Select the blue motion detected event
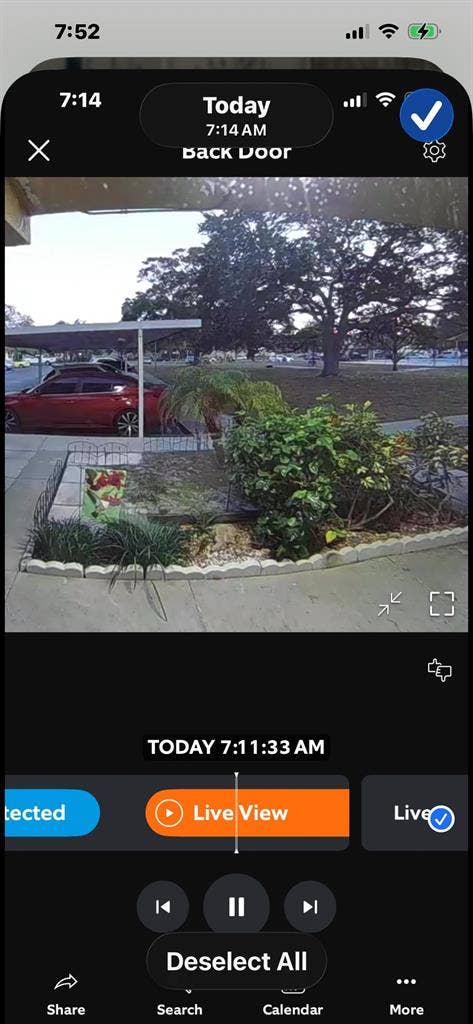 tap(52, 813)
